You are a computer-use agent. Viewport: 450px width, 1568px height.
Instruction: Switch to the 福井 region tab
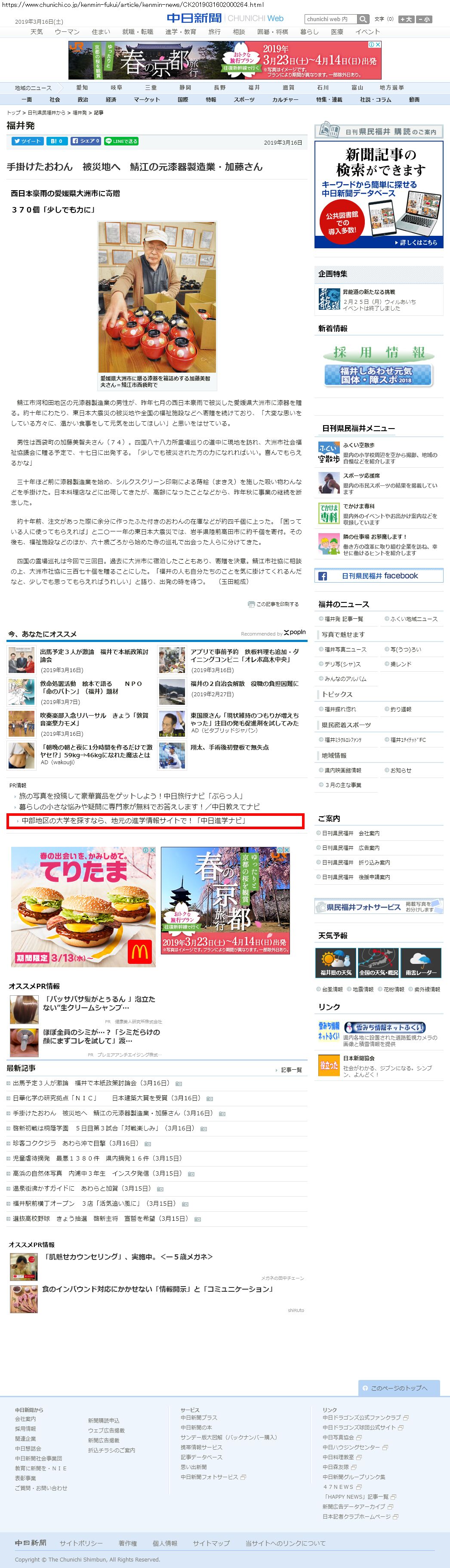coord(254,88)
